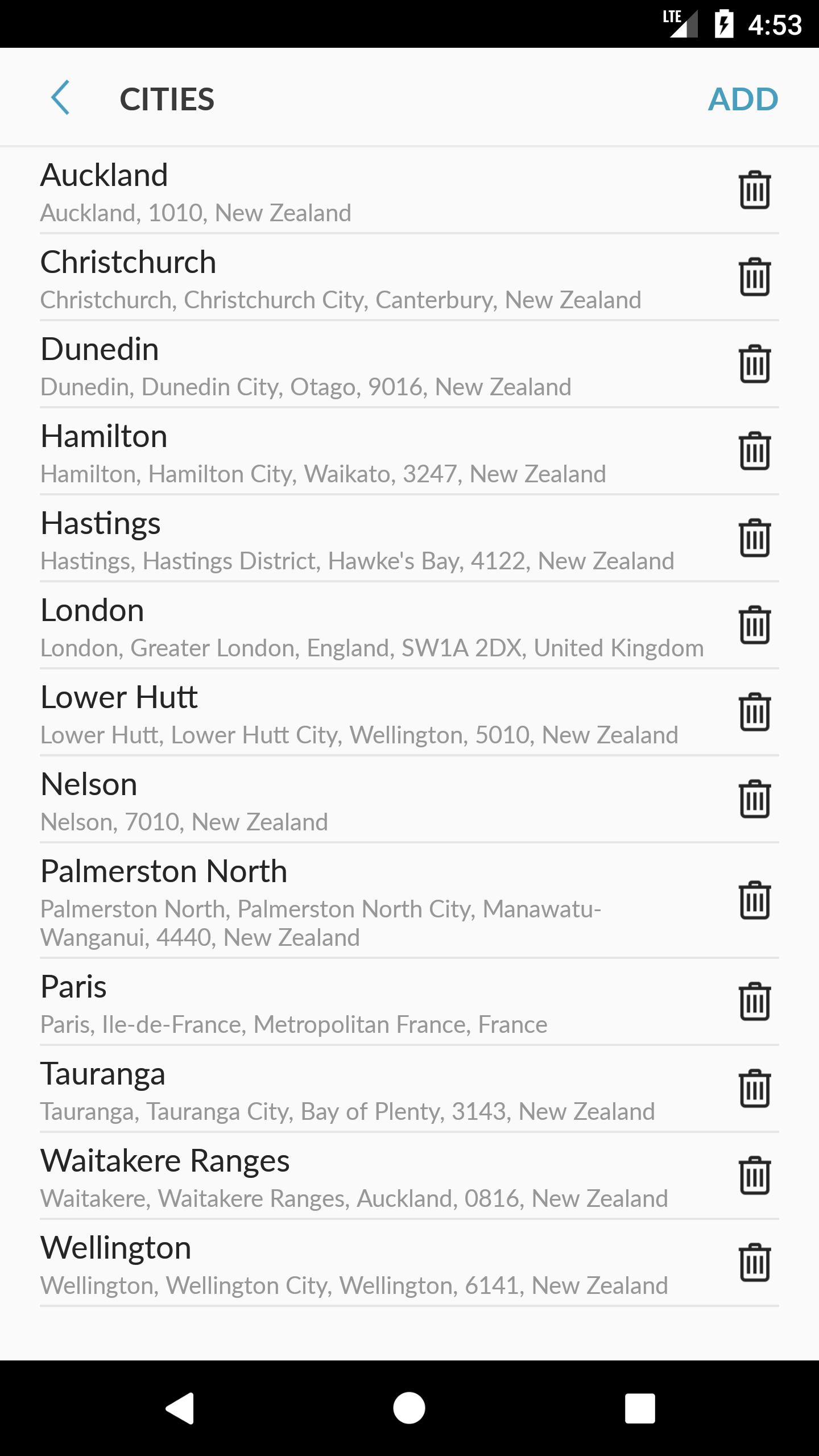Delete the Dunedin entry
This screenshot has width=819, height=1456.
[755, 364]
